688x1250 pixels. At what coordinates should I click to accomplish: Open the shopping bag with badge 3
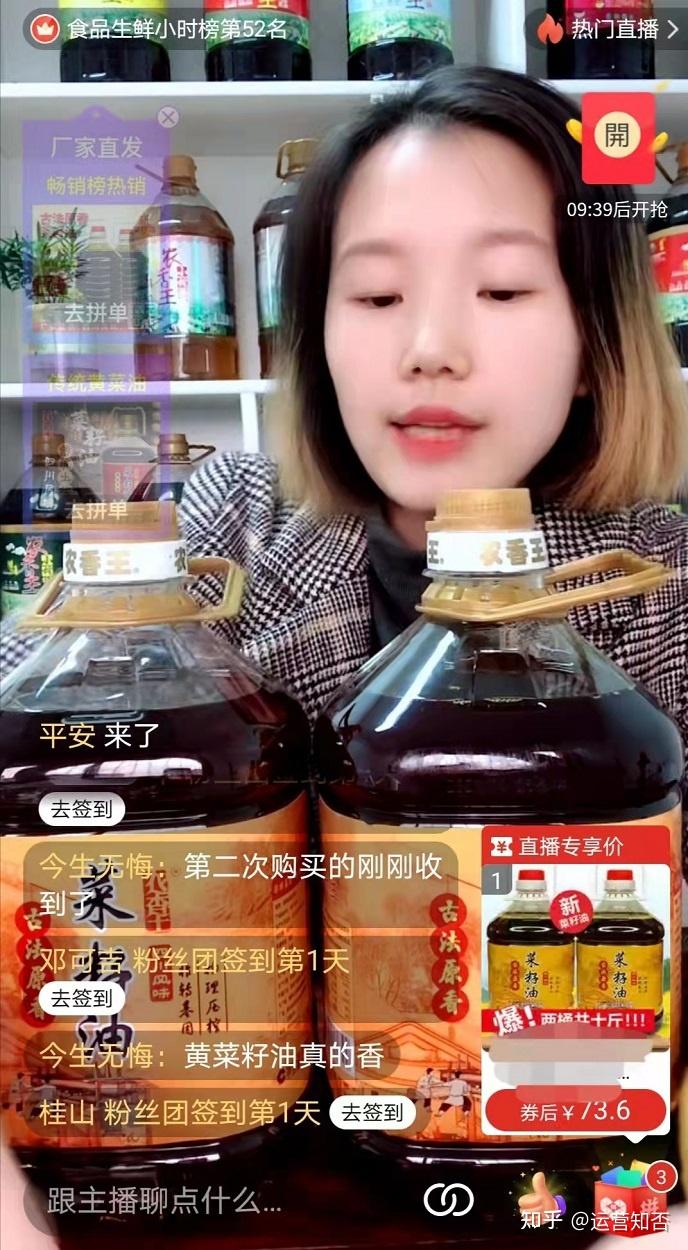[630, 1198]
